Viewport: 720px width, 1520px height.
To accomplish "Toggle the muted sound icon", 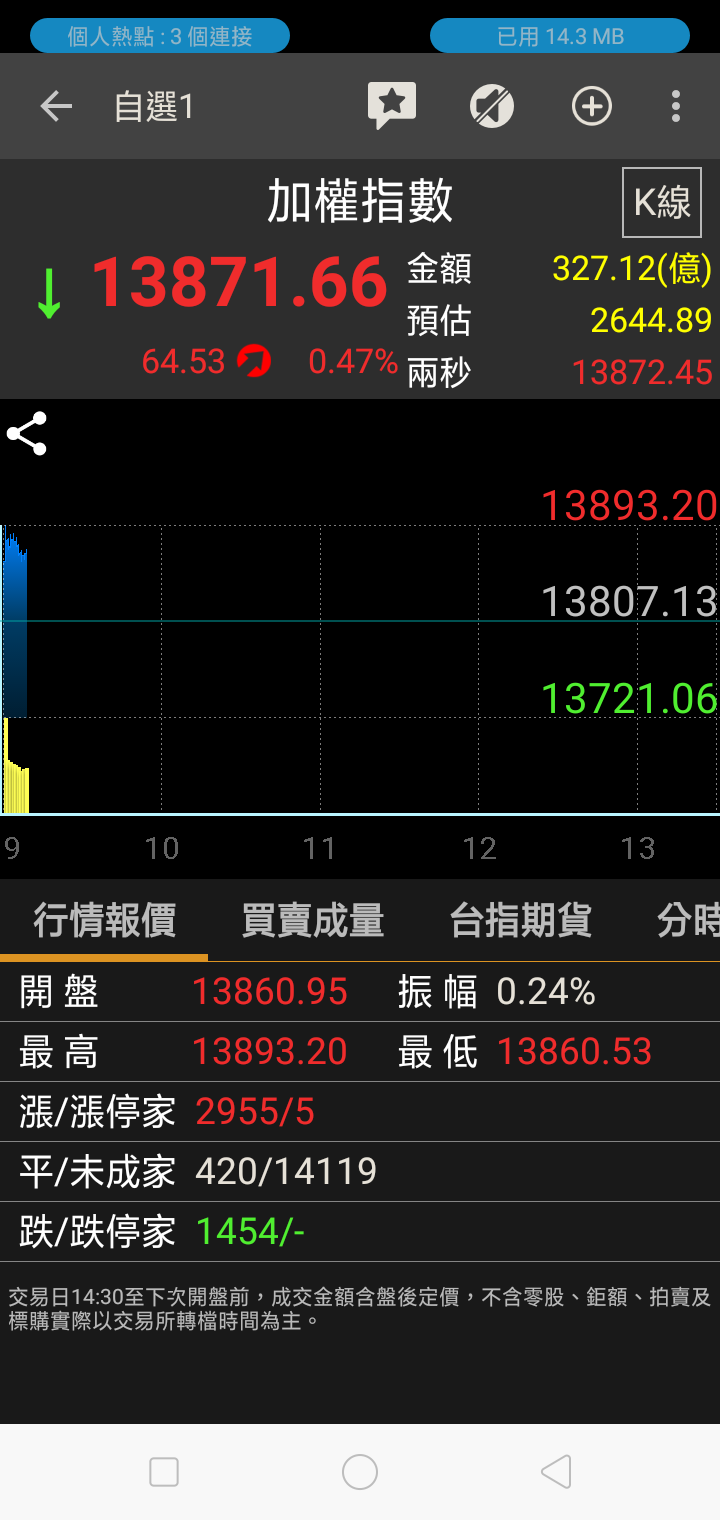I will tap(492, 106).
